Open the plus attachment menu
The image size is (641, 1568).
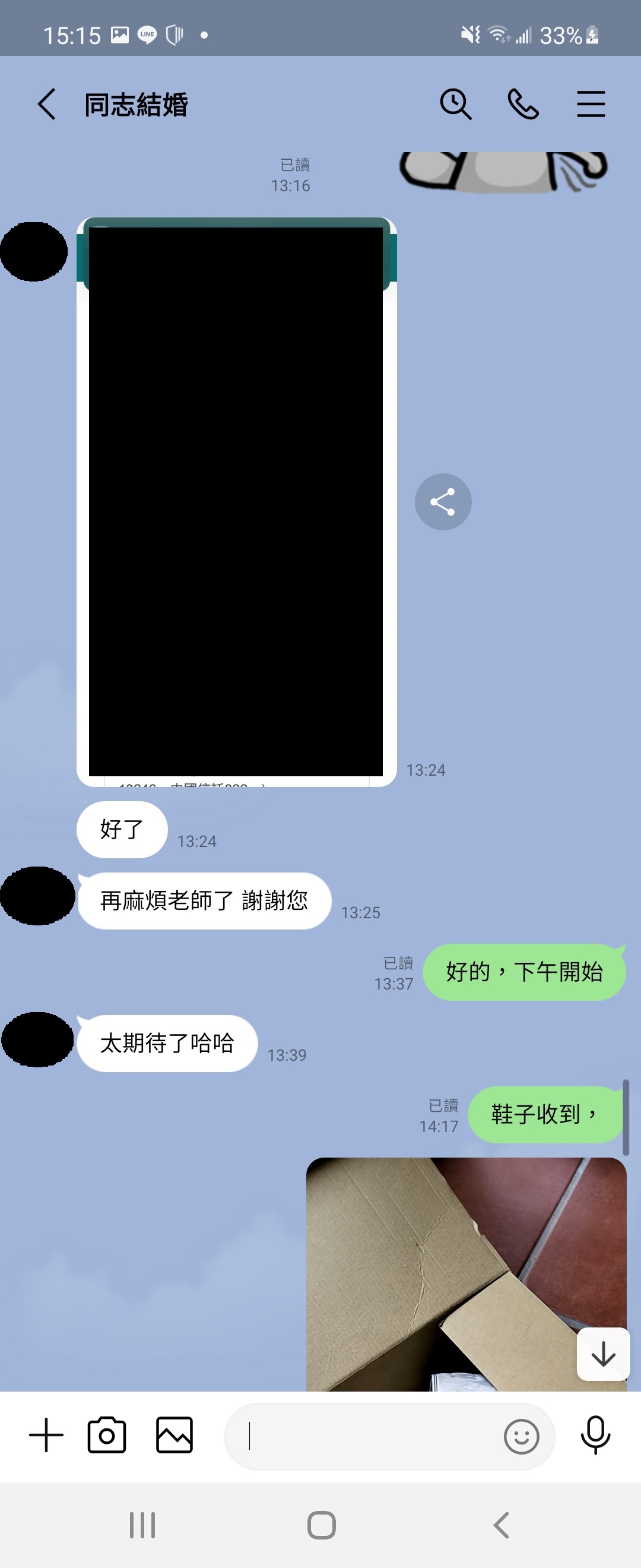pyautogui.click(x=46, y=1435)
